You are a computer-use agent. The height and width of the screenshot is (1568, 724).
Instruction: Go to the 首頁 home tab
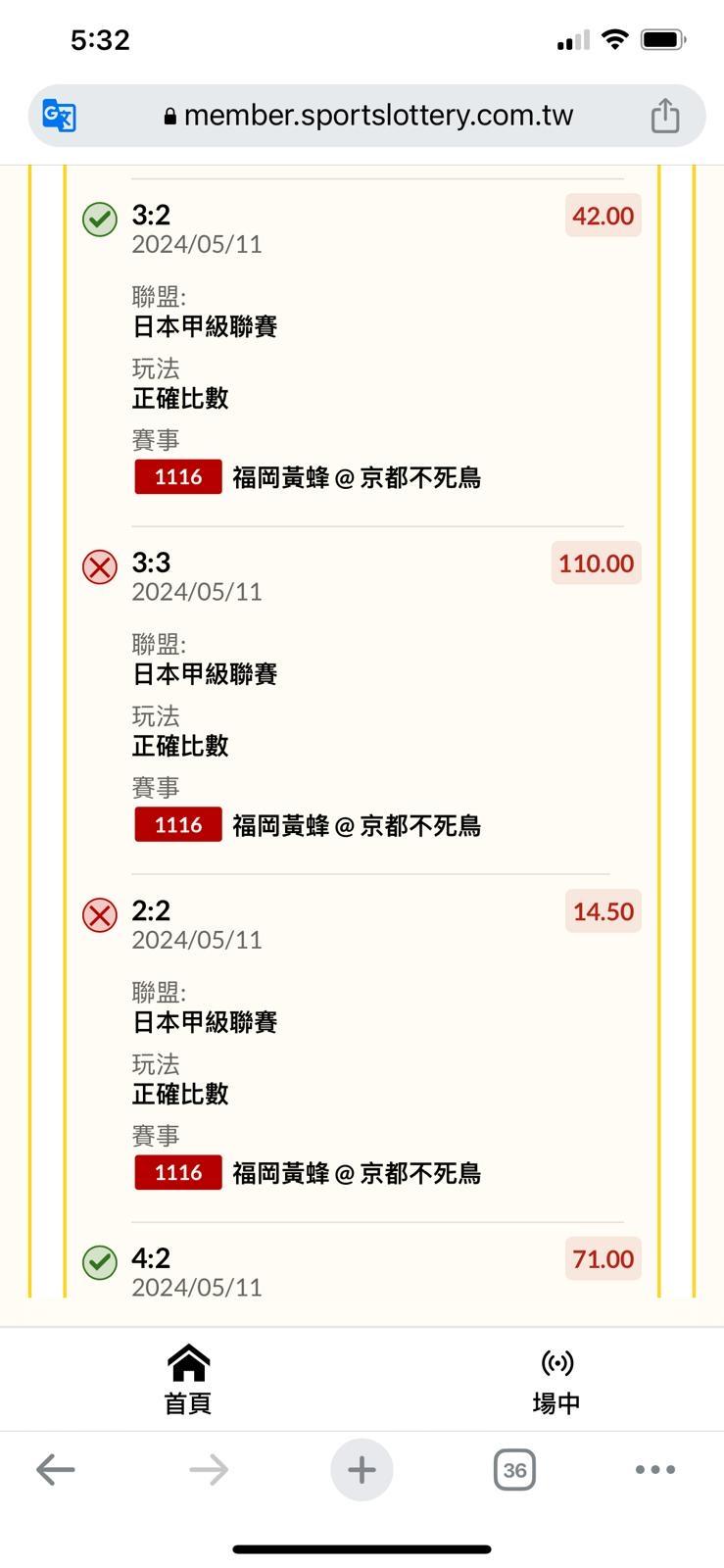[188, 1379]
